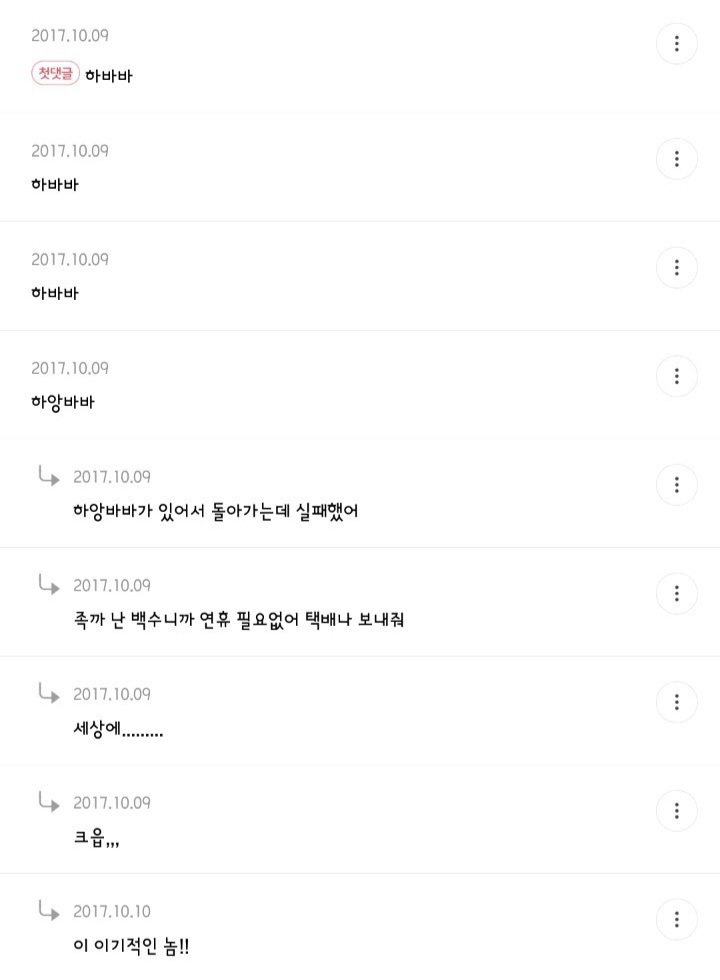Screen dimensions: 720x980
Task: Open options for the 첫댓글 badged comment
Action: coord(676,44)
